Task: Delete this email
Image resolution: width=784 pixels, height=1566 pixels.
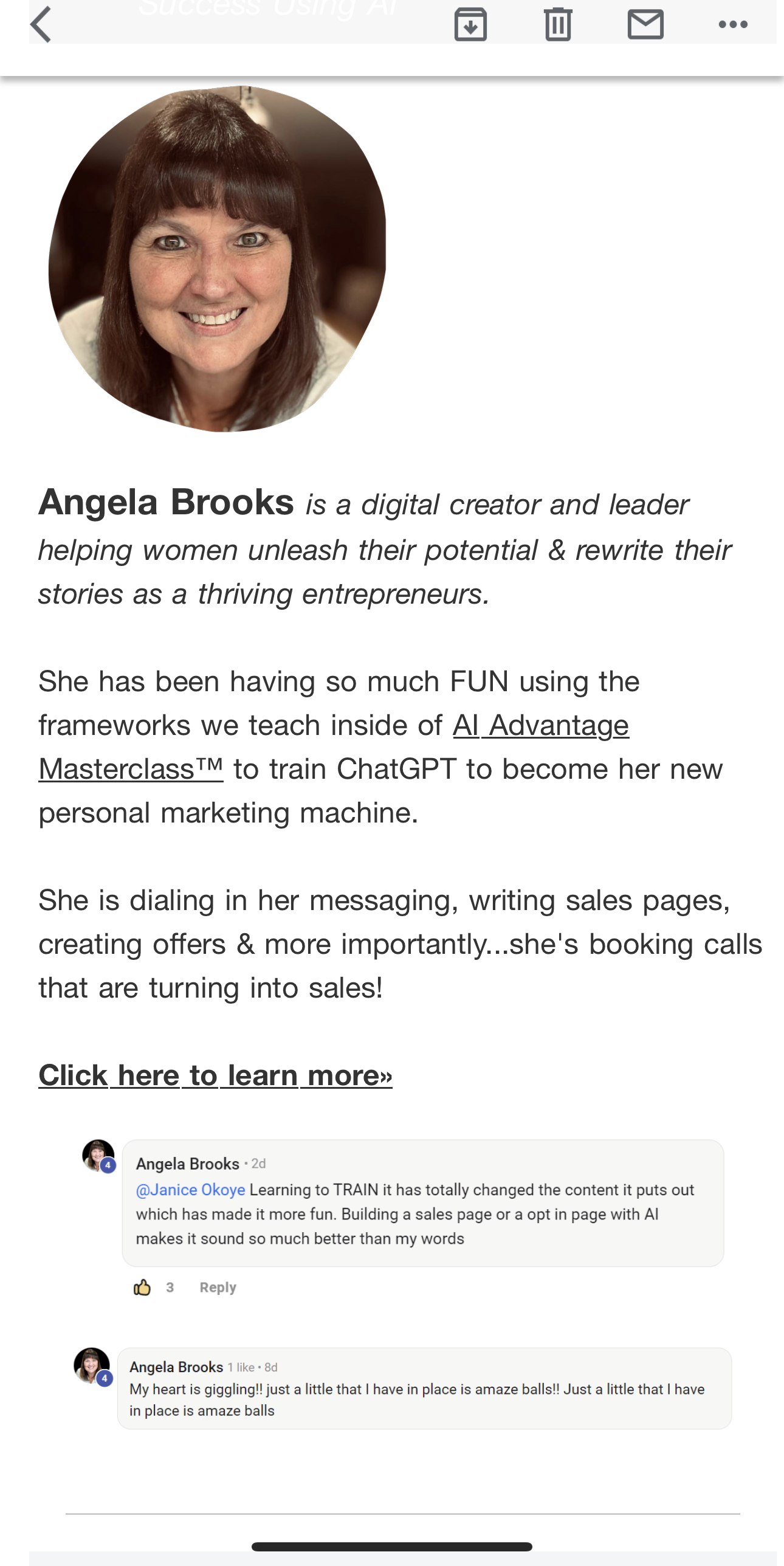Action: click(558, 24)
